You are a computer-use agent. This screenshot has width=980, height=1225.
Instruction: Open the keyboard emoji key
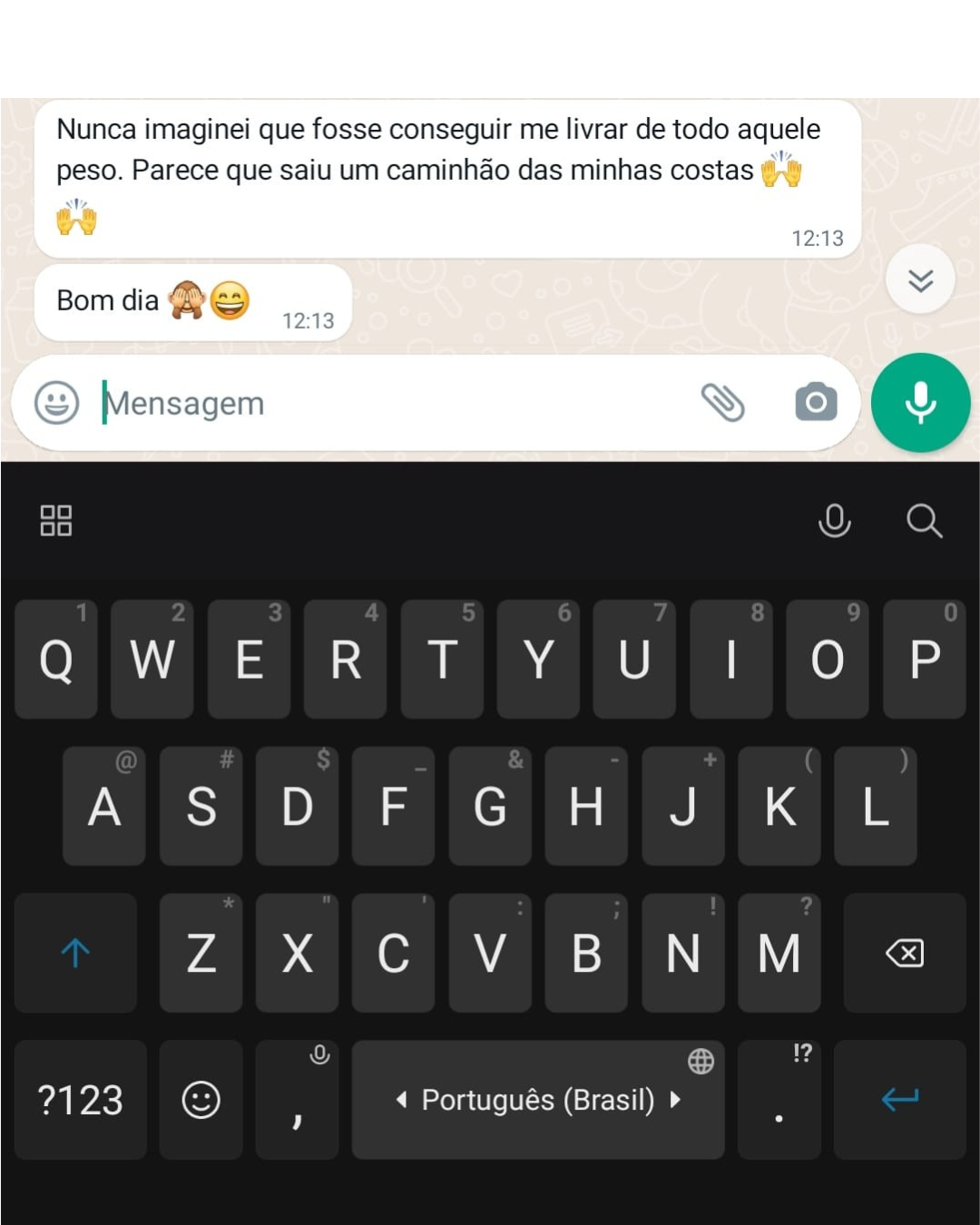tap(201, 1100)
